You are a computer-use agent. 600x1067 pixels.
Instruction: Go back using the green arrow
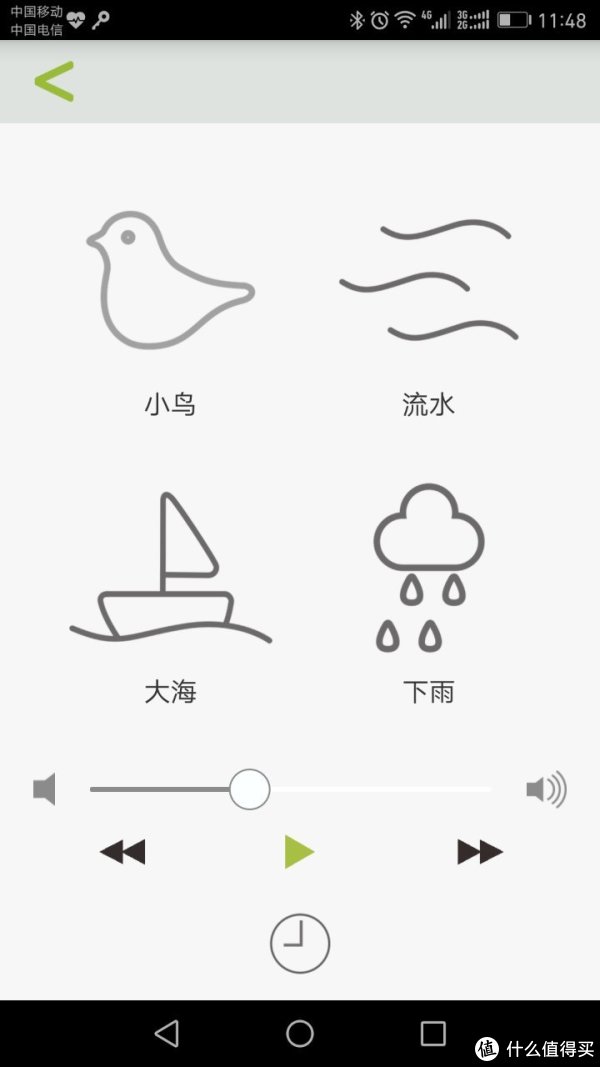(54, 82)
